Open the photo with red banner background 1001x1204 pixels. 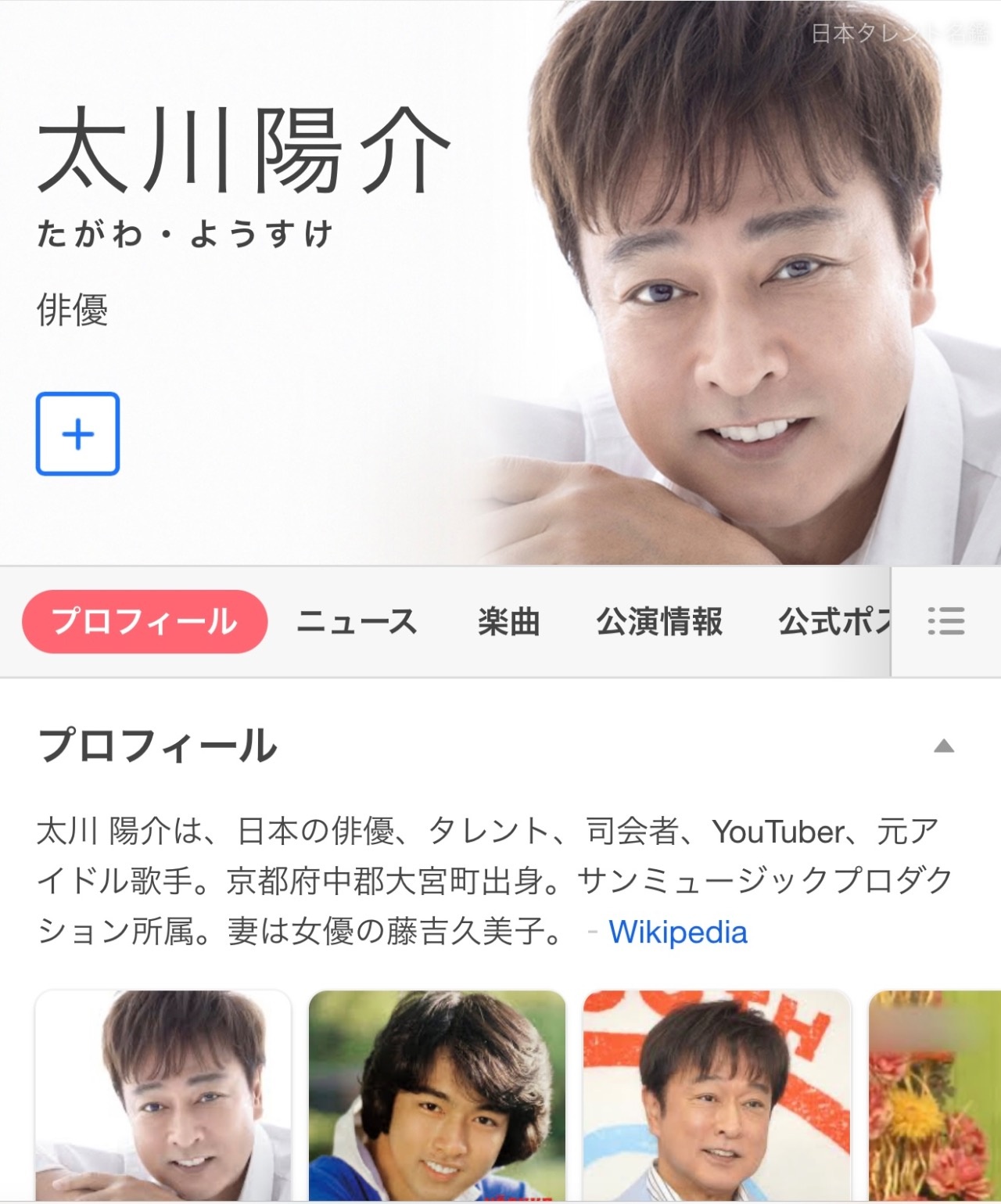click(716, 1095)
